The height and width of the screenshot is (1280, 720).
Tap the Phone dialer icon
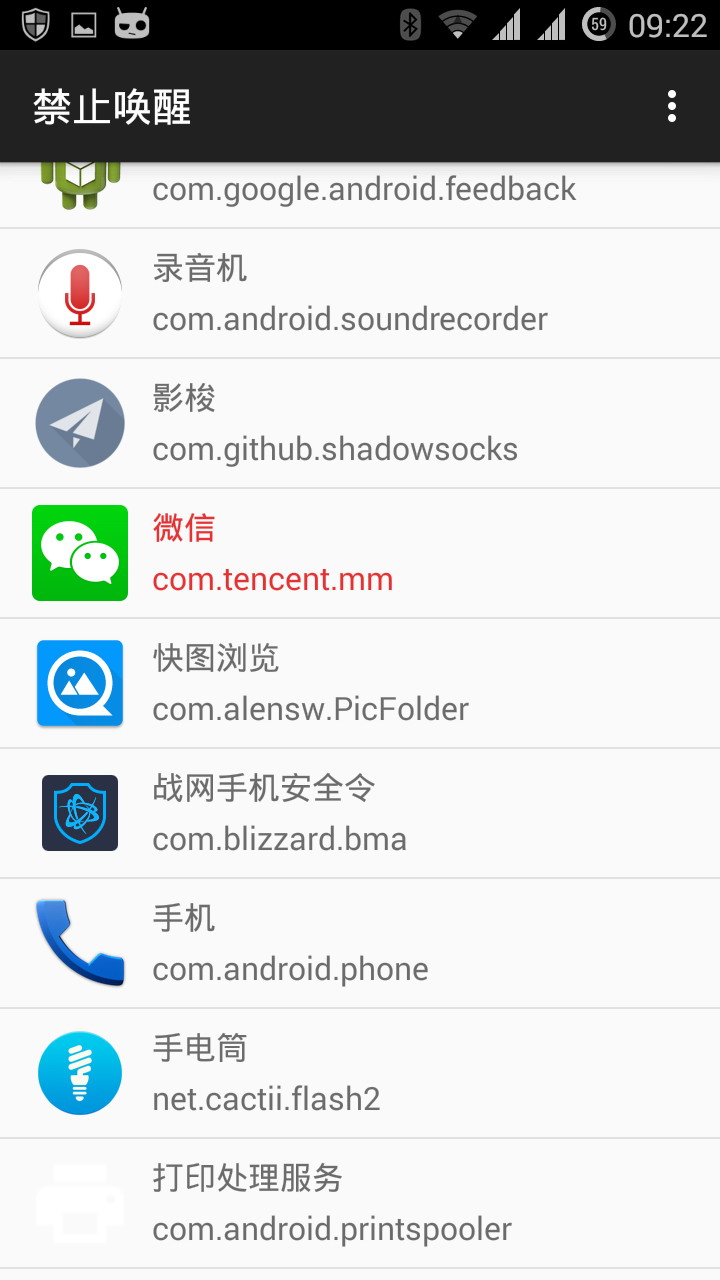[x=79, y=943]
